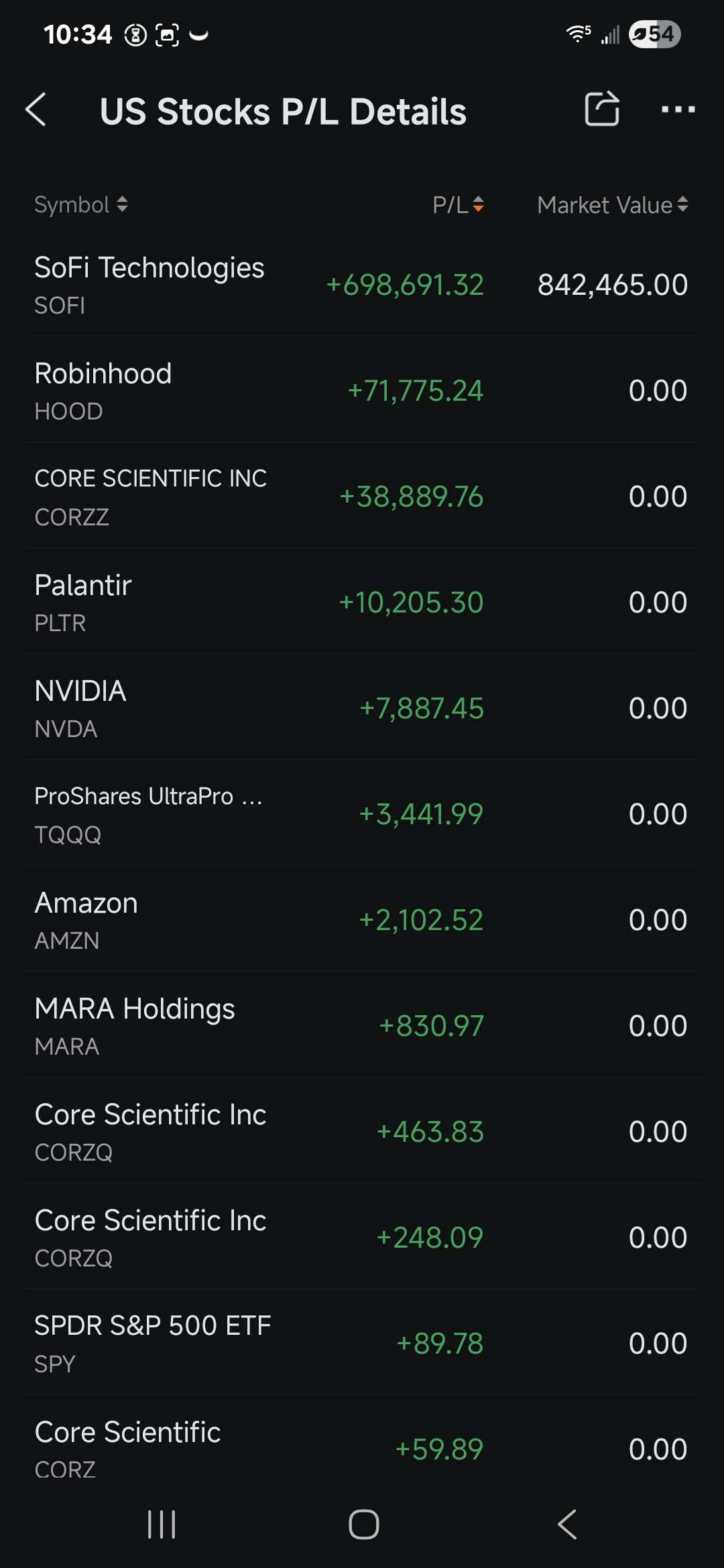Viewport: 724px width, 1568px height.
Task: Go back from P/L Details
Action: pyautogui.click(x=36, y=110)
